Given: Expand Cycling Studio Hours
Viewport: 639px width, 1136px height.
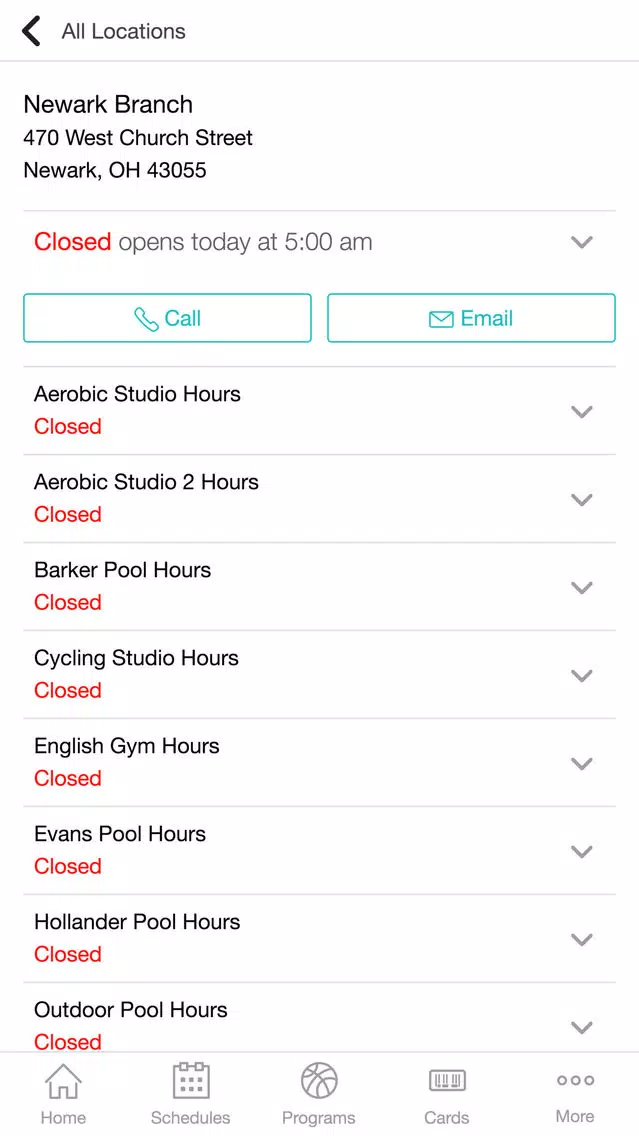Looking at the screenshot, I should [320, 675].
